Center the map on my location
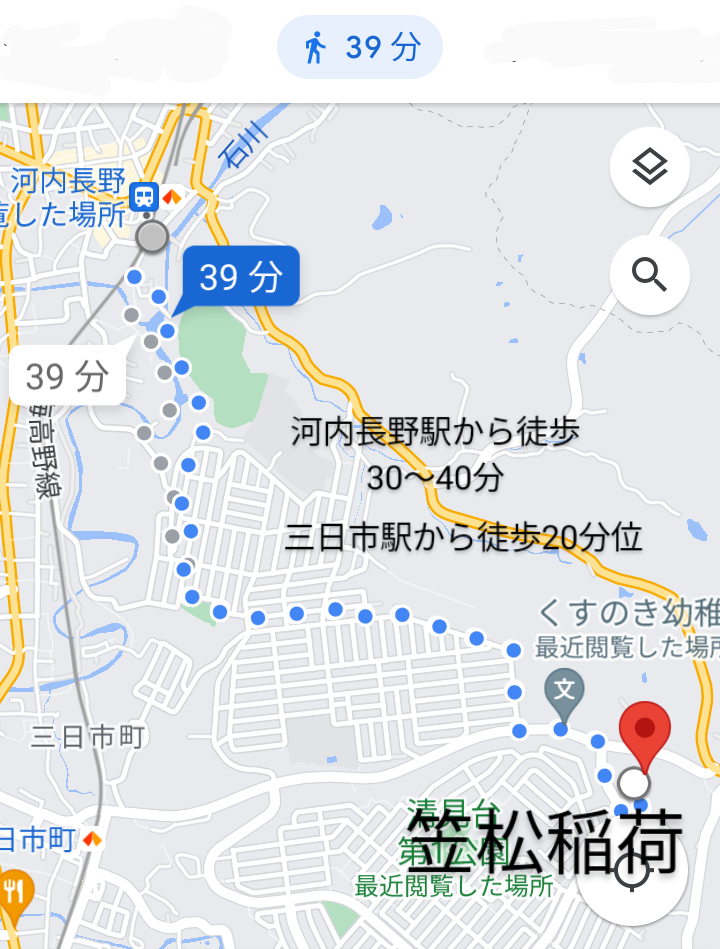 click(632, 872)
